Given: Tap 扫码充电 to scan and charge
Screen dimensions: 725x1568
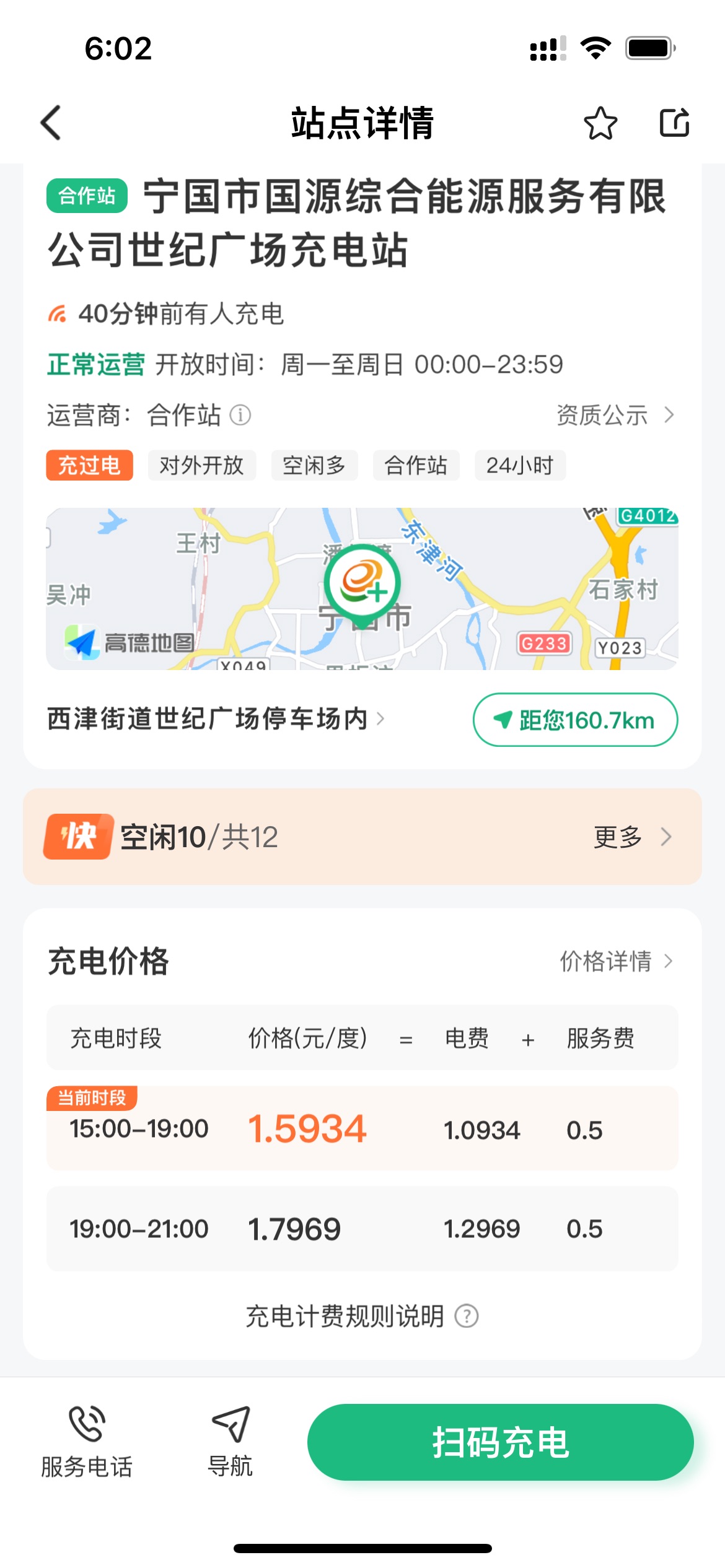Looking at the screenshot, I should (501, 1442).
